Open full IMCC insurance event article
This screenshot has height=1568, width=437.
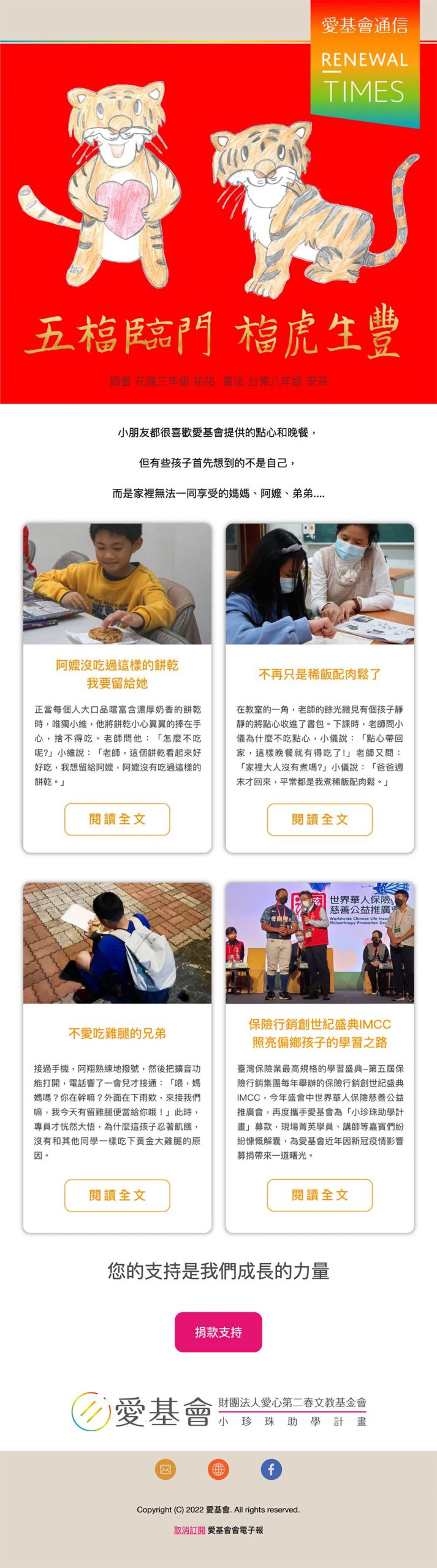click(319, 1195)
